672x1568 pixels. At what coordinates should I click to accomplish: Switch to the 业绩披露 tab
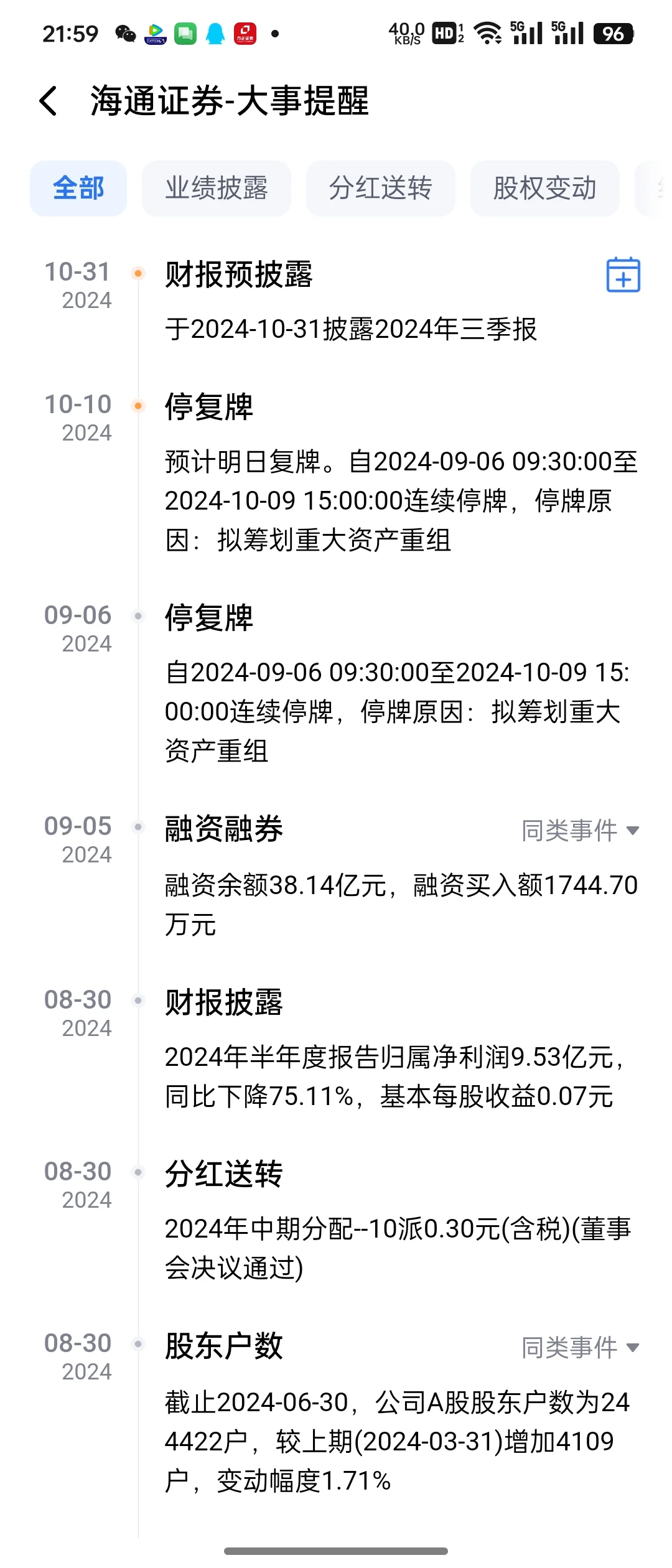pos(217,189)
